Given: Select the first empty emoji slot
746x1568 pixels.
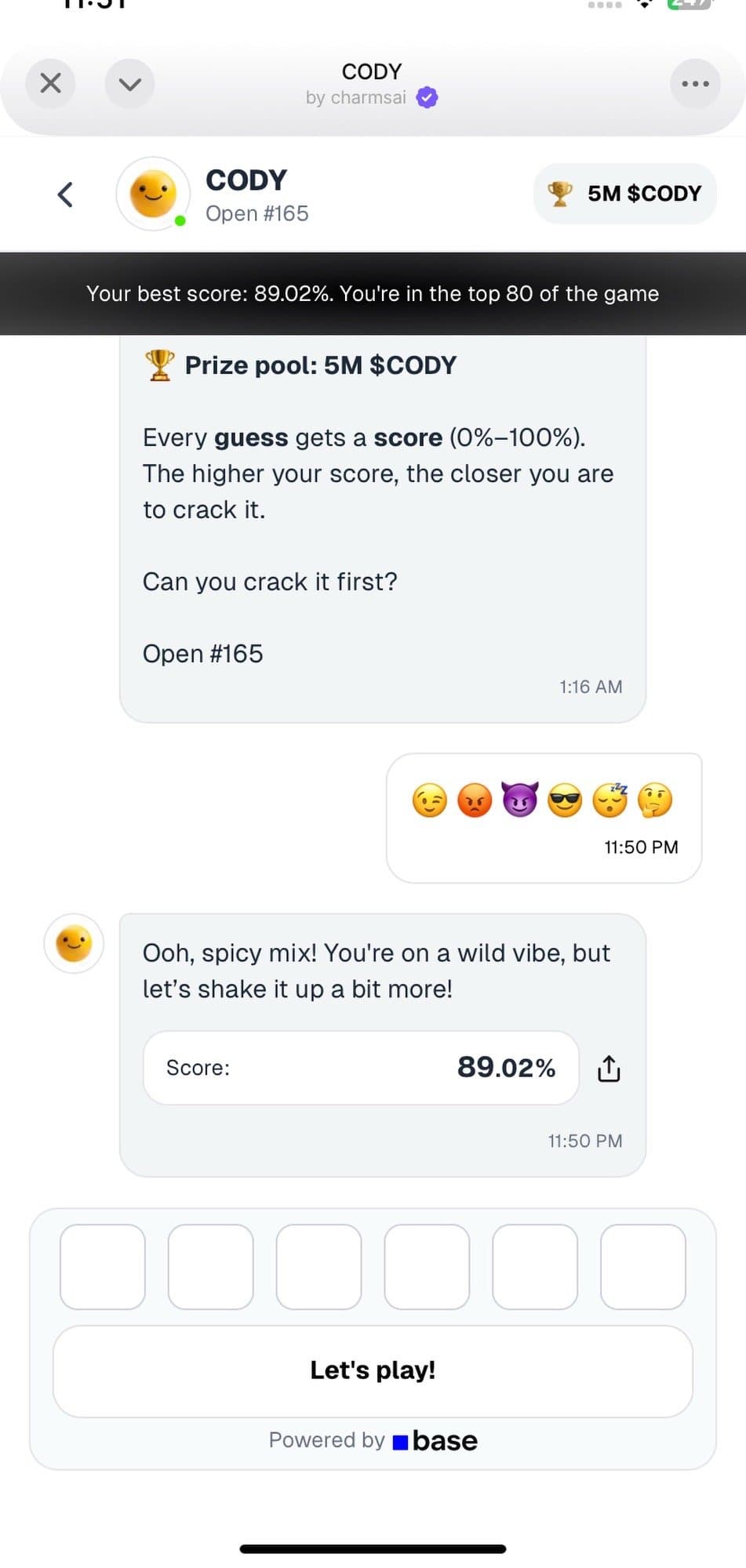Looking at the screenshot, I should tap(103, 1267).
